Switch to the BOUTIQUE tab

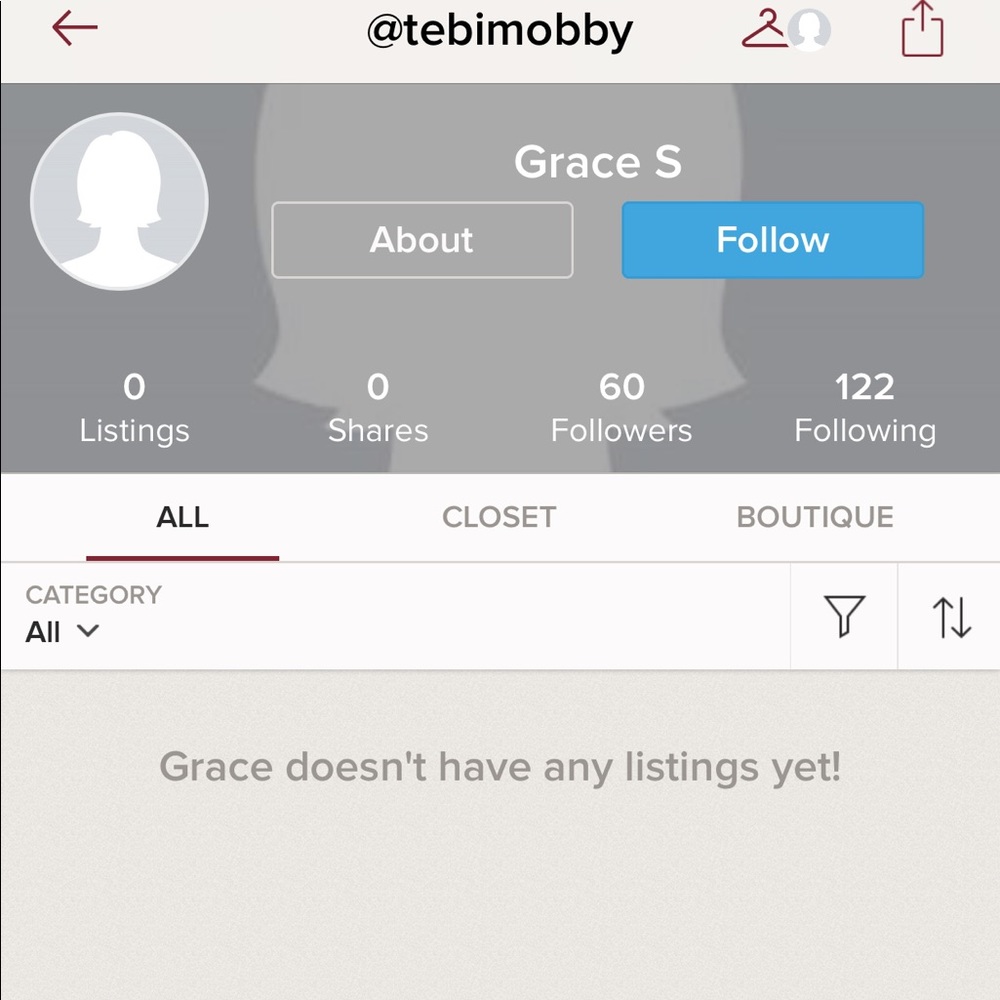coord(815,517)
